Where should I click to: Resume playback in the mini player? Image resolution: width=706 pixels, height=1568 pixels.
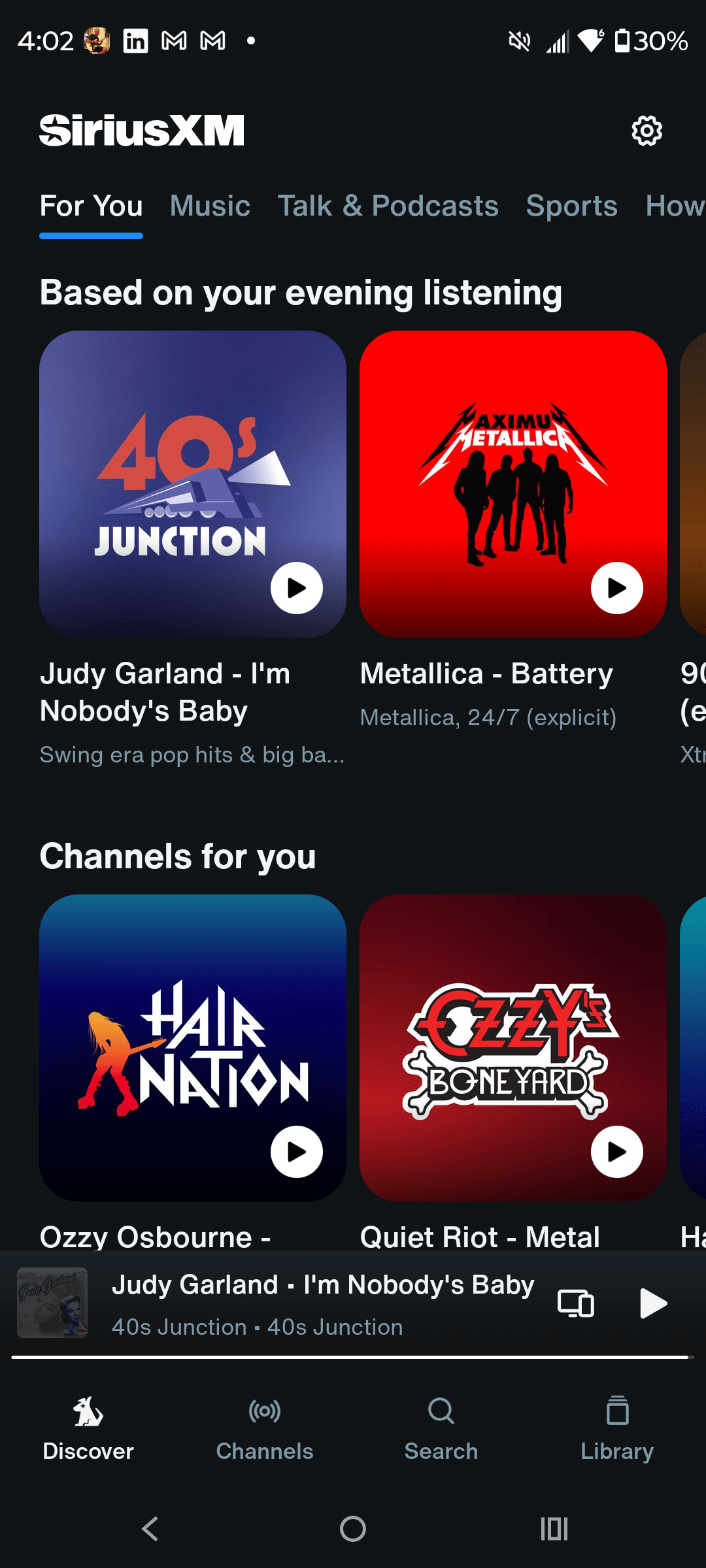(652, 1304)
